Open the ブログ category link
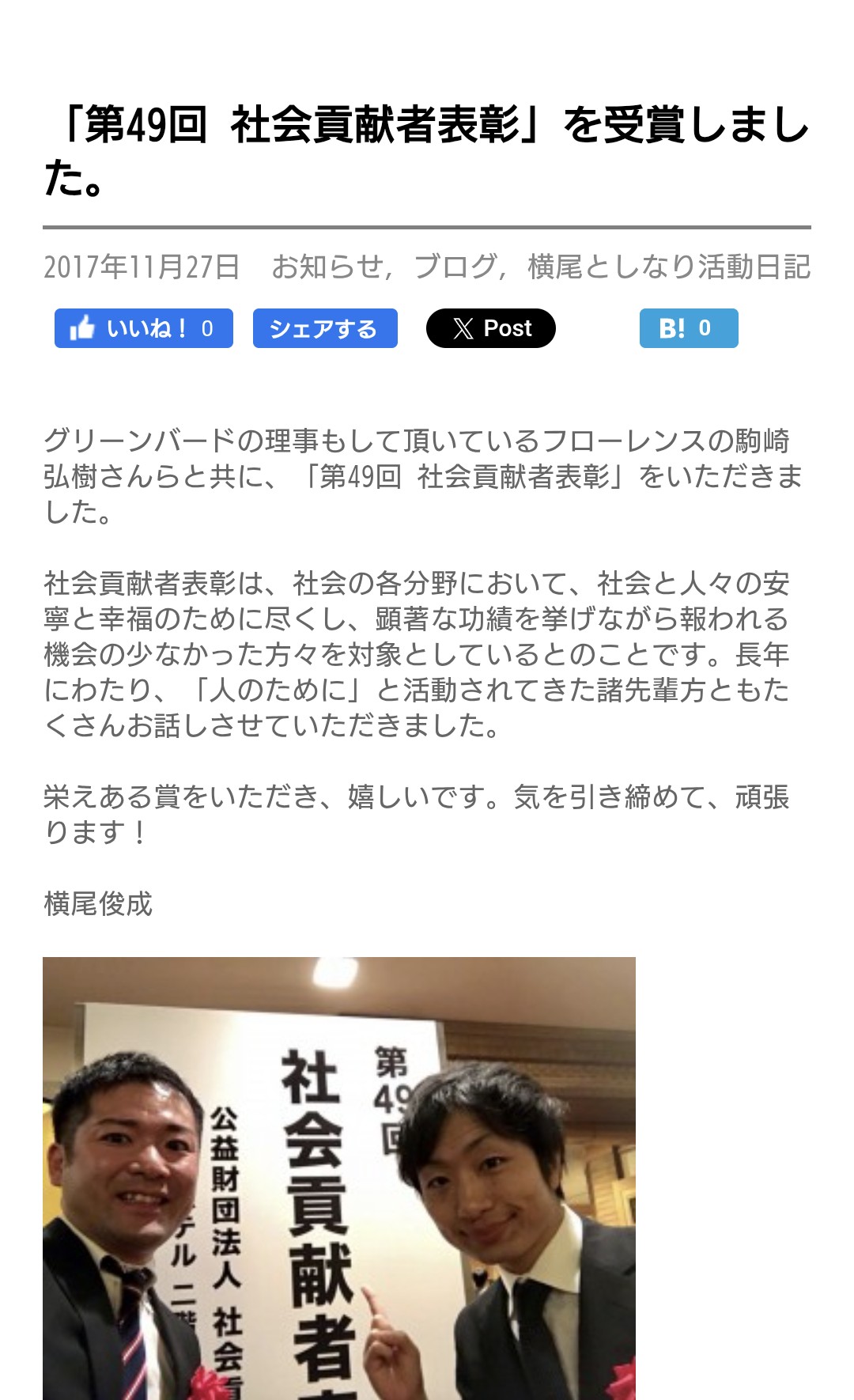The width and height of the screenshot is (854, 1400). coord(455,267)
